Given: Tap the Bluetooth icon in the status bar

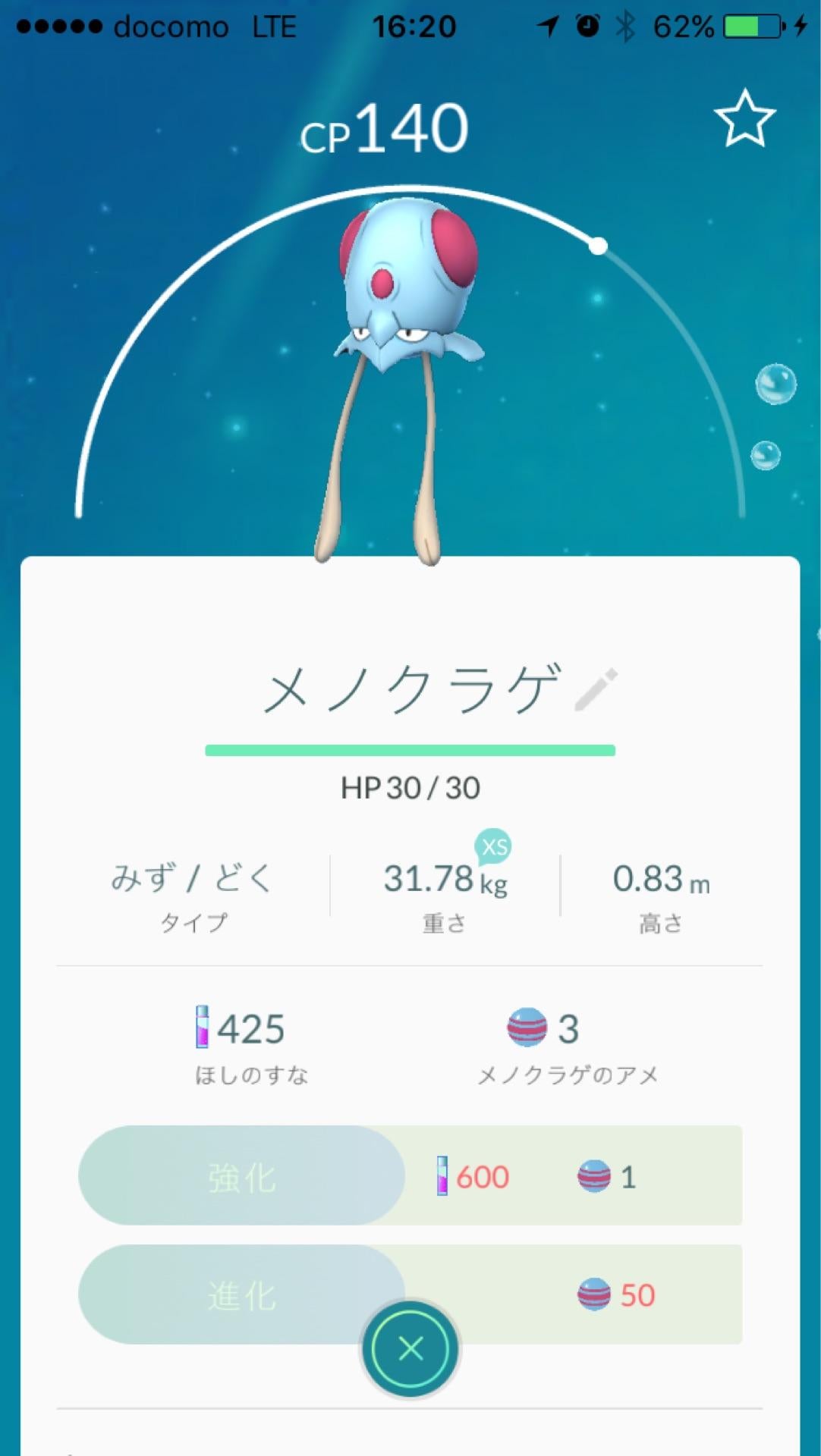Looking at the screenshot, I should [627, 25].
